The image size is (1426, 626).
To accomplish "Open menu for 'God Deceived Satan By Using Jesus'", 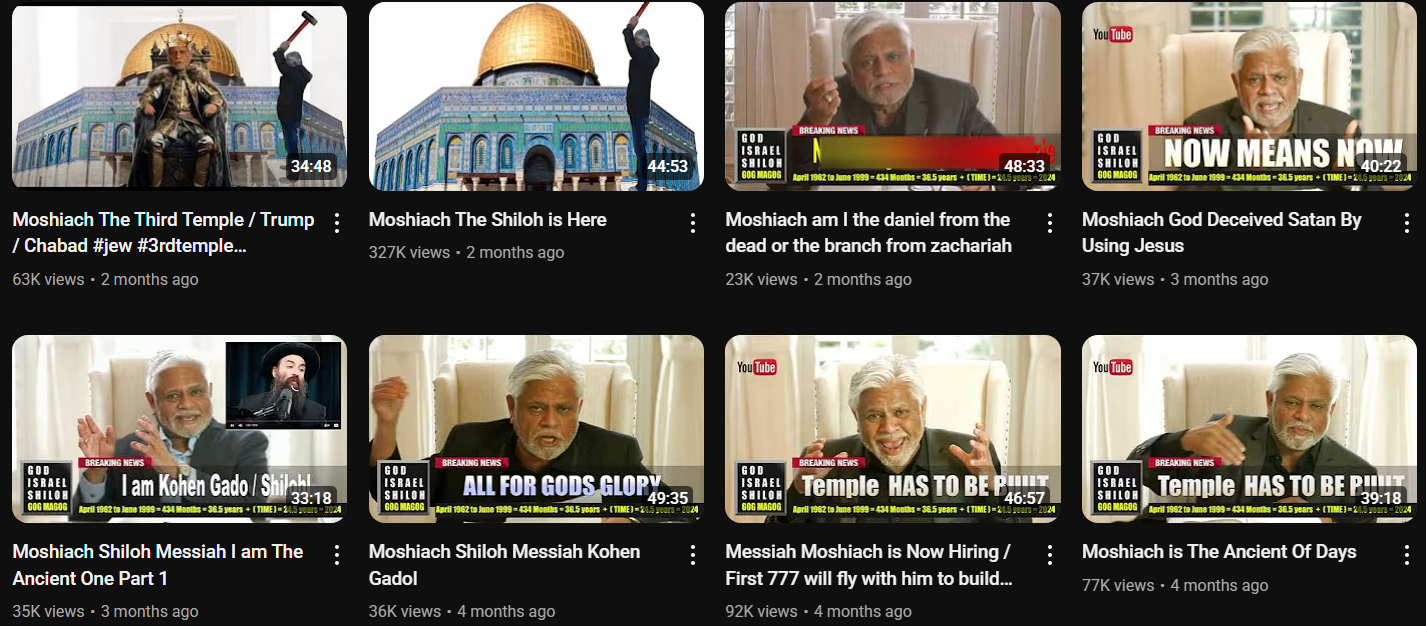I will coord(1406,222).
